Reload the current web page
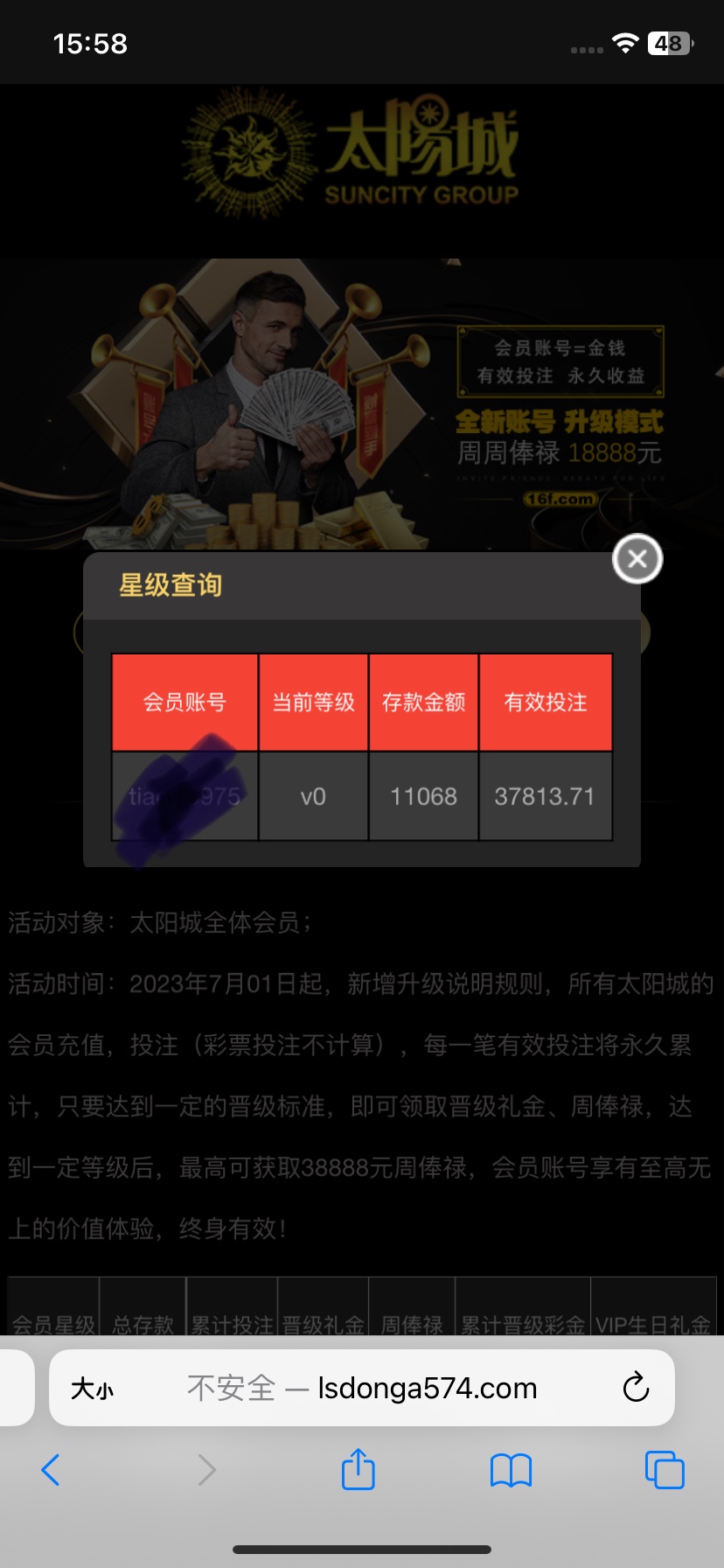The height and width of the screenshot is (1568, 724). [636, 1388]
